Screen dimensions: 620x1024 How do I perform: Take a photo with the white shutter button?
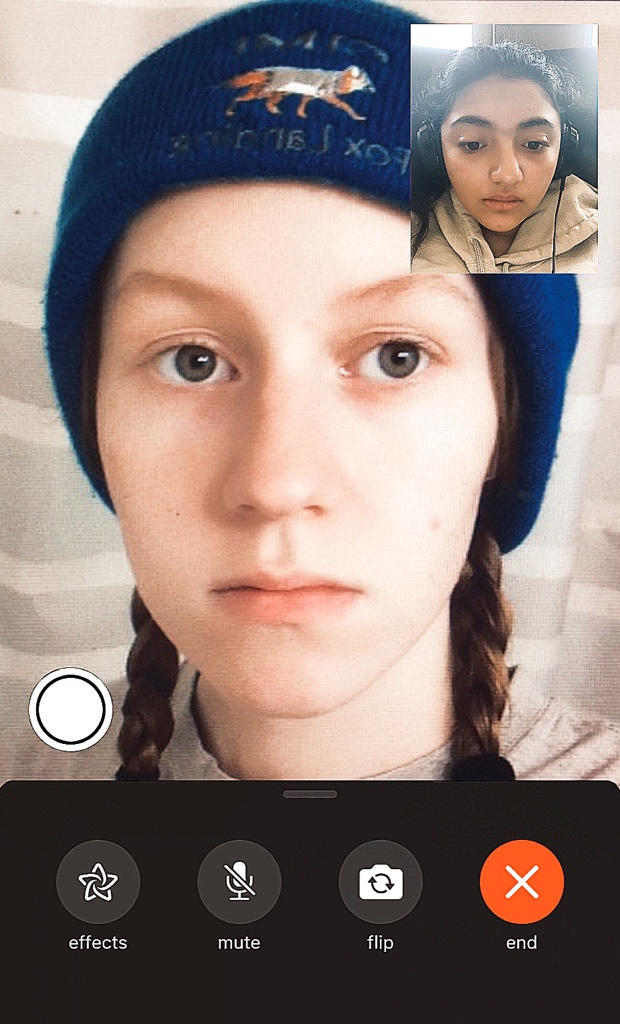click(71, 709)
